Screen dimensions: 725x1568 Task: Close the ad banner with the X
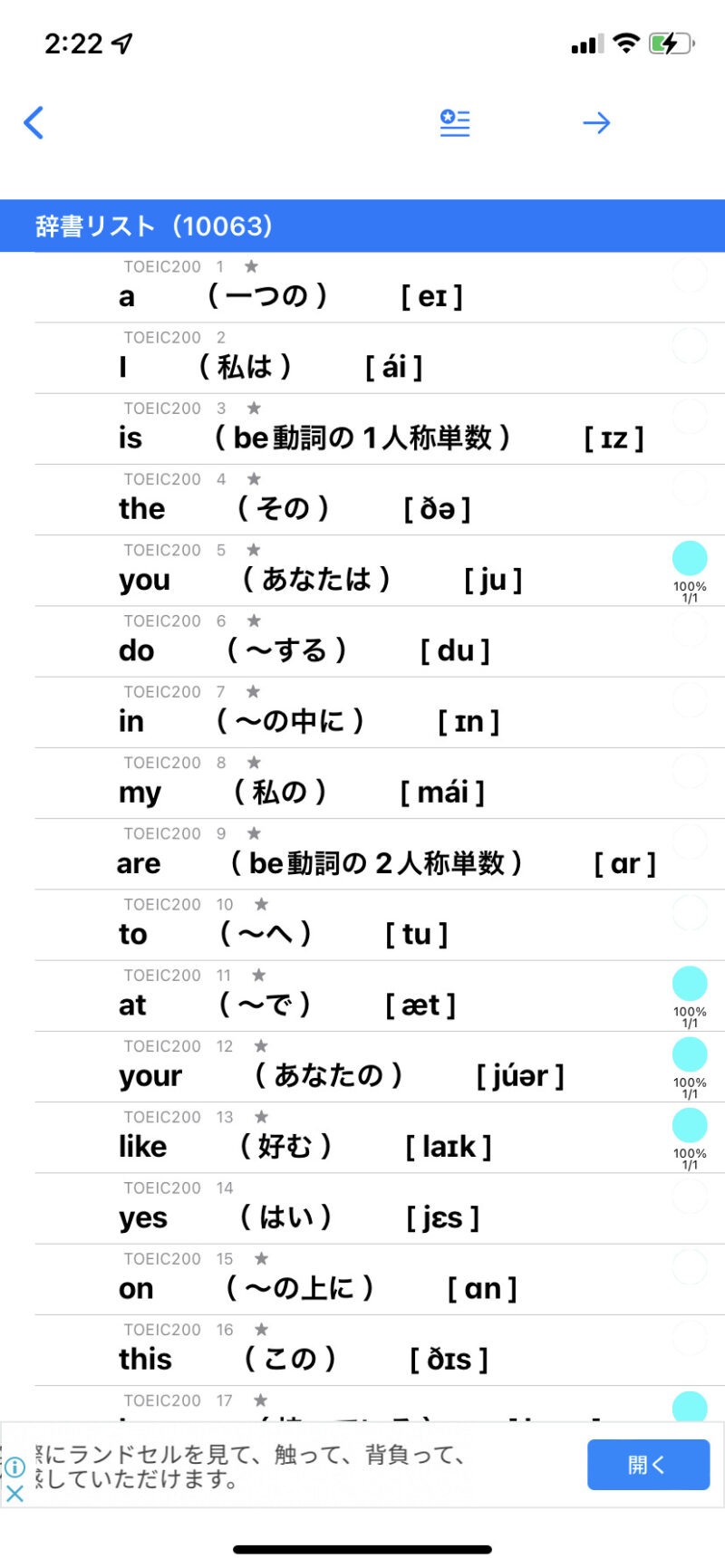click(14, 1494)
